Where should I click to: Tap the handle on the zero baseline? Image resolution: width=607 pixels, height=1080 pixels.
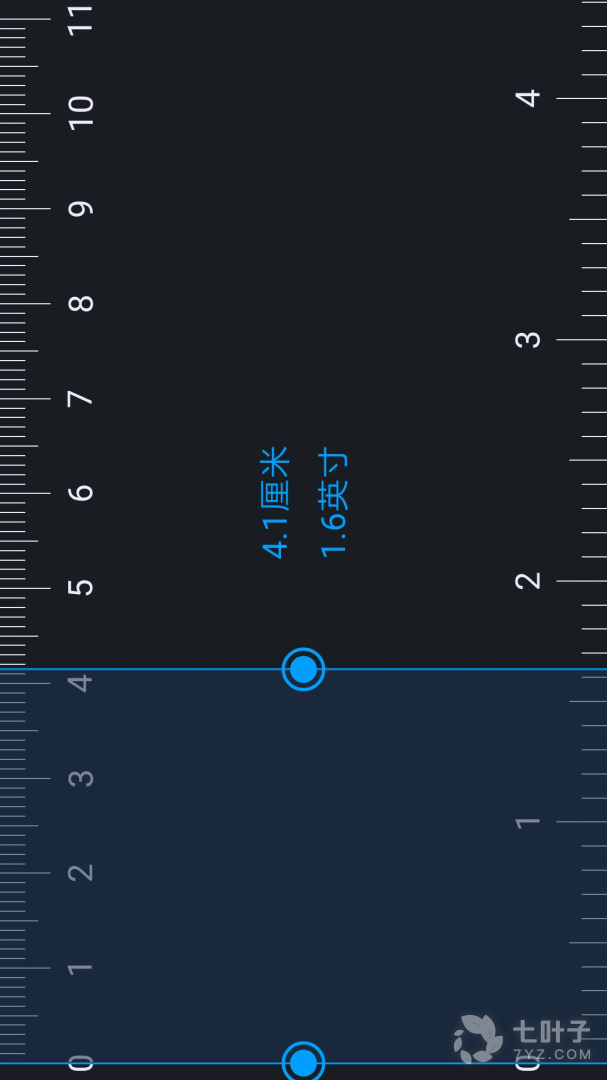tap(303, 1061)
